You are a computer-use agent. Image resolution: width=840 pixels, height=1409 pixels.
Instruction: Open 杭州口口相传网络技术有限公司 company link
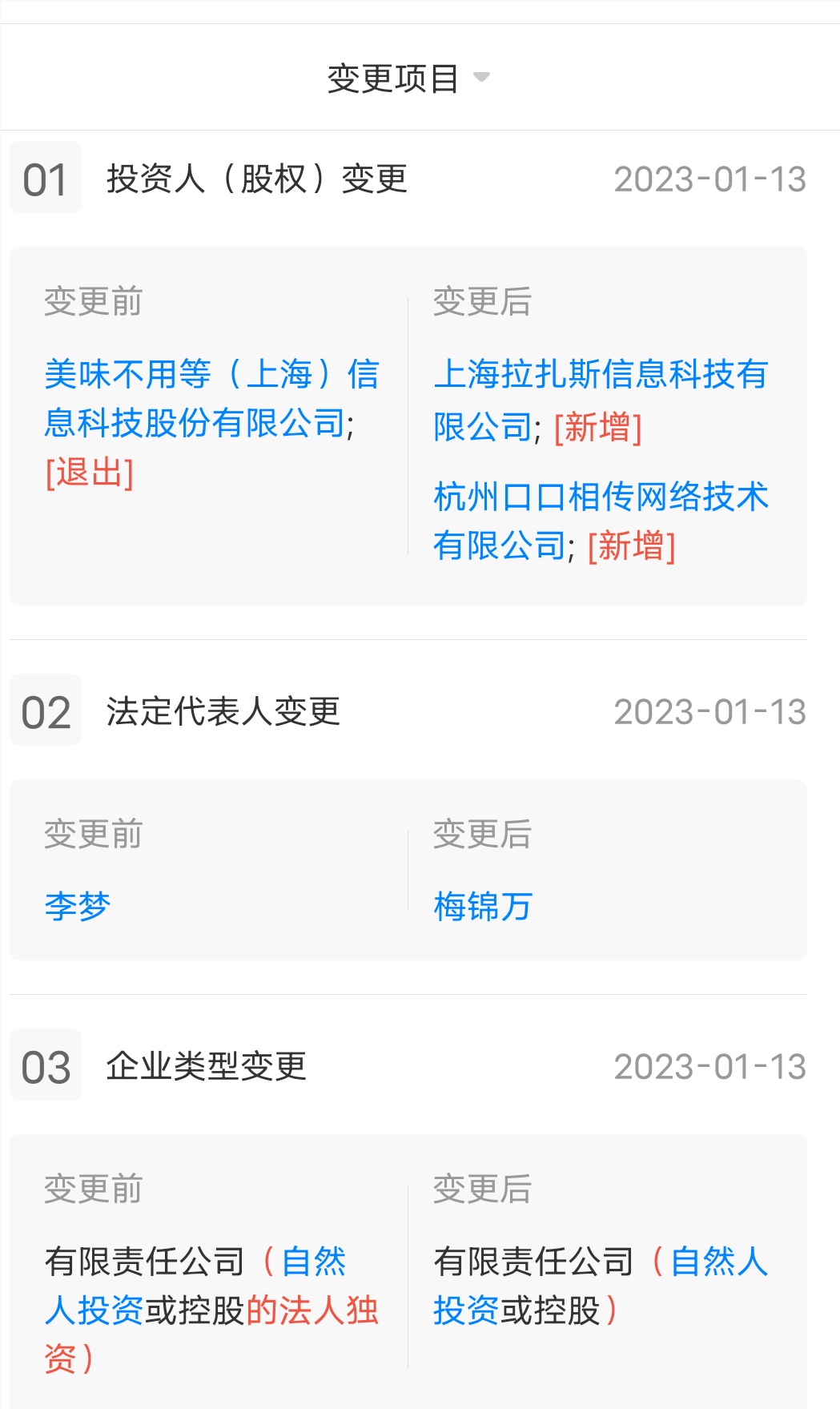(x=601, y=521)
